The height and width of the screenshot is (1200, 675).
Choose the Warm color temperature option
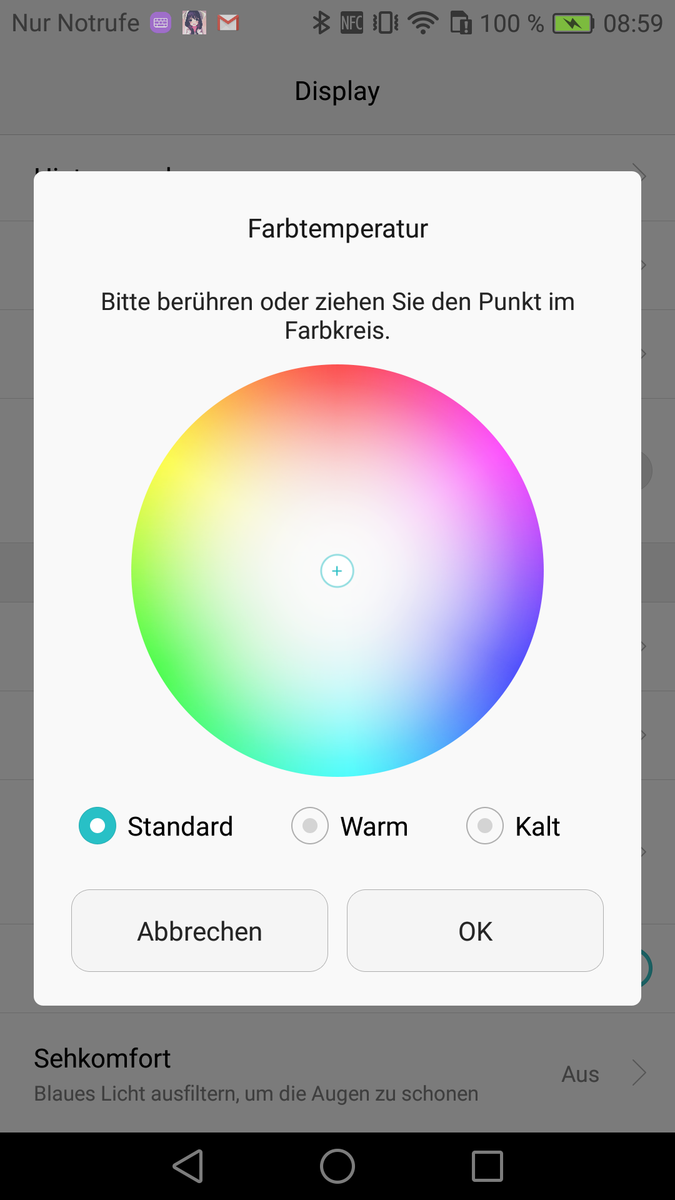(310, 826)
